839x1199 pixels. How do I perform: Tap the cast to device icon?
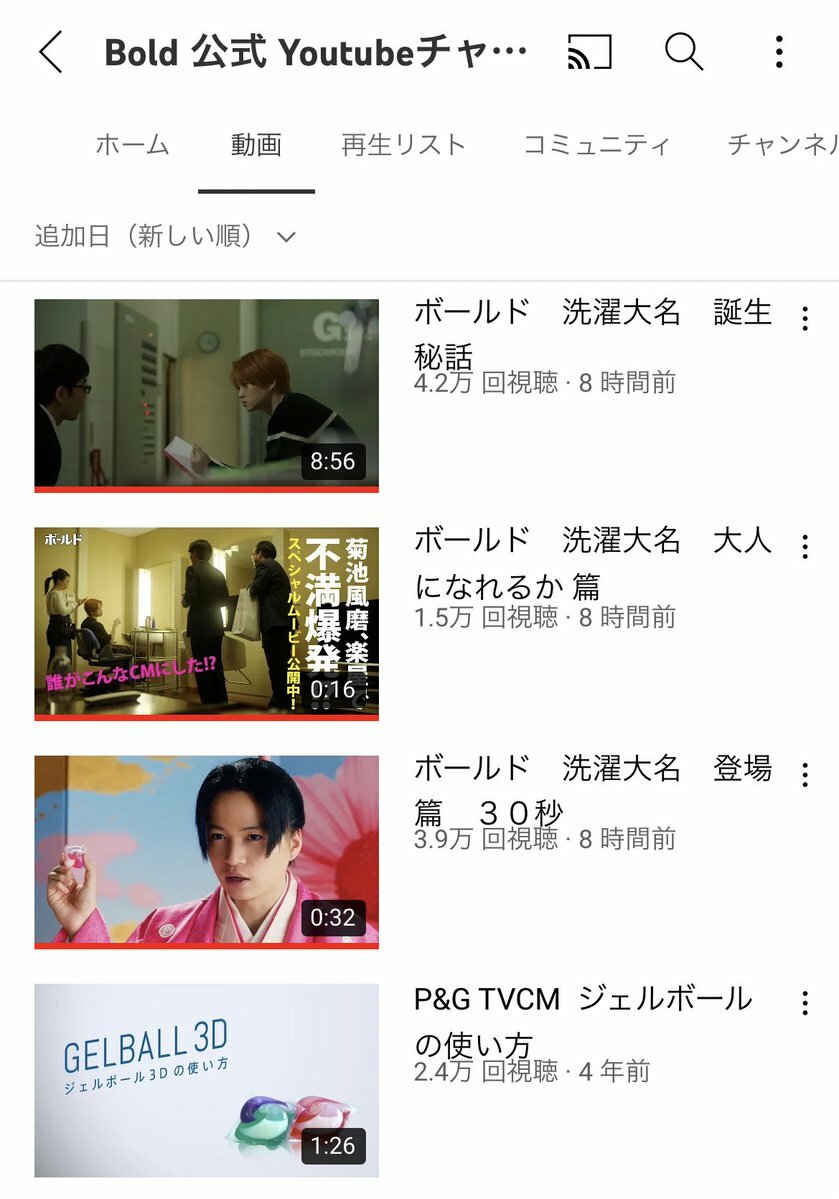[589, 52]
